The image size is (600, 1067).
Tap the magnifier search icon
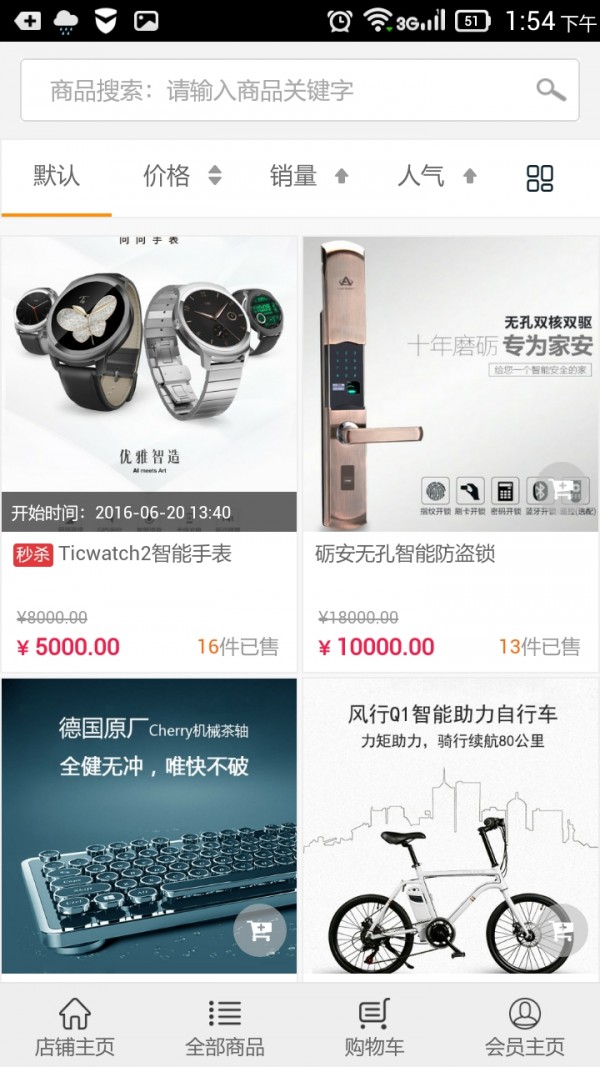[550, 90]
